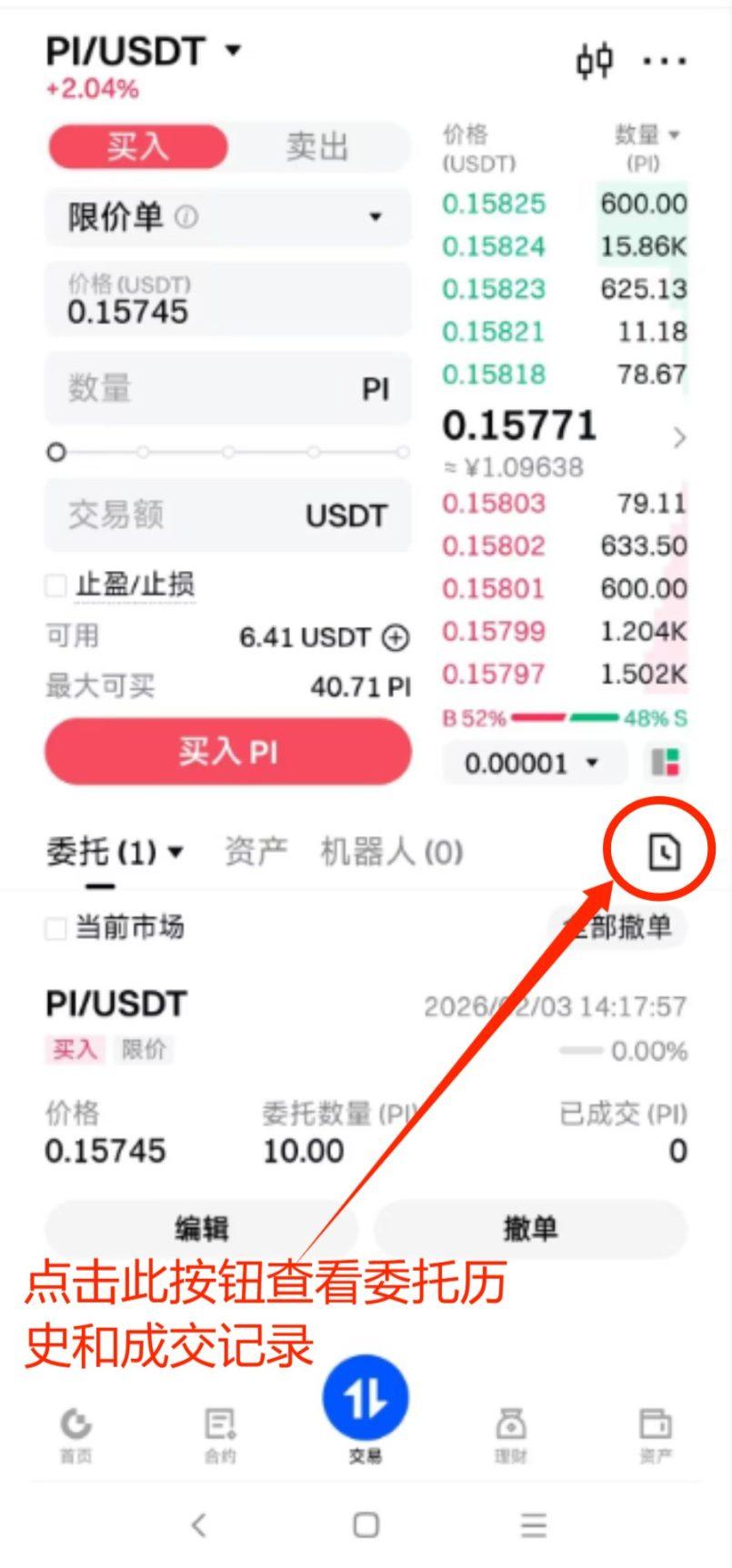Add funds with the plus icon beside 6.41 USDT
The width and height of the screenshot is (732, 1568).
(x=396, y=638)
